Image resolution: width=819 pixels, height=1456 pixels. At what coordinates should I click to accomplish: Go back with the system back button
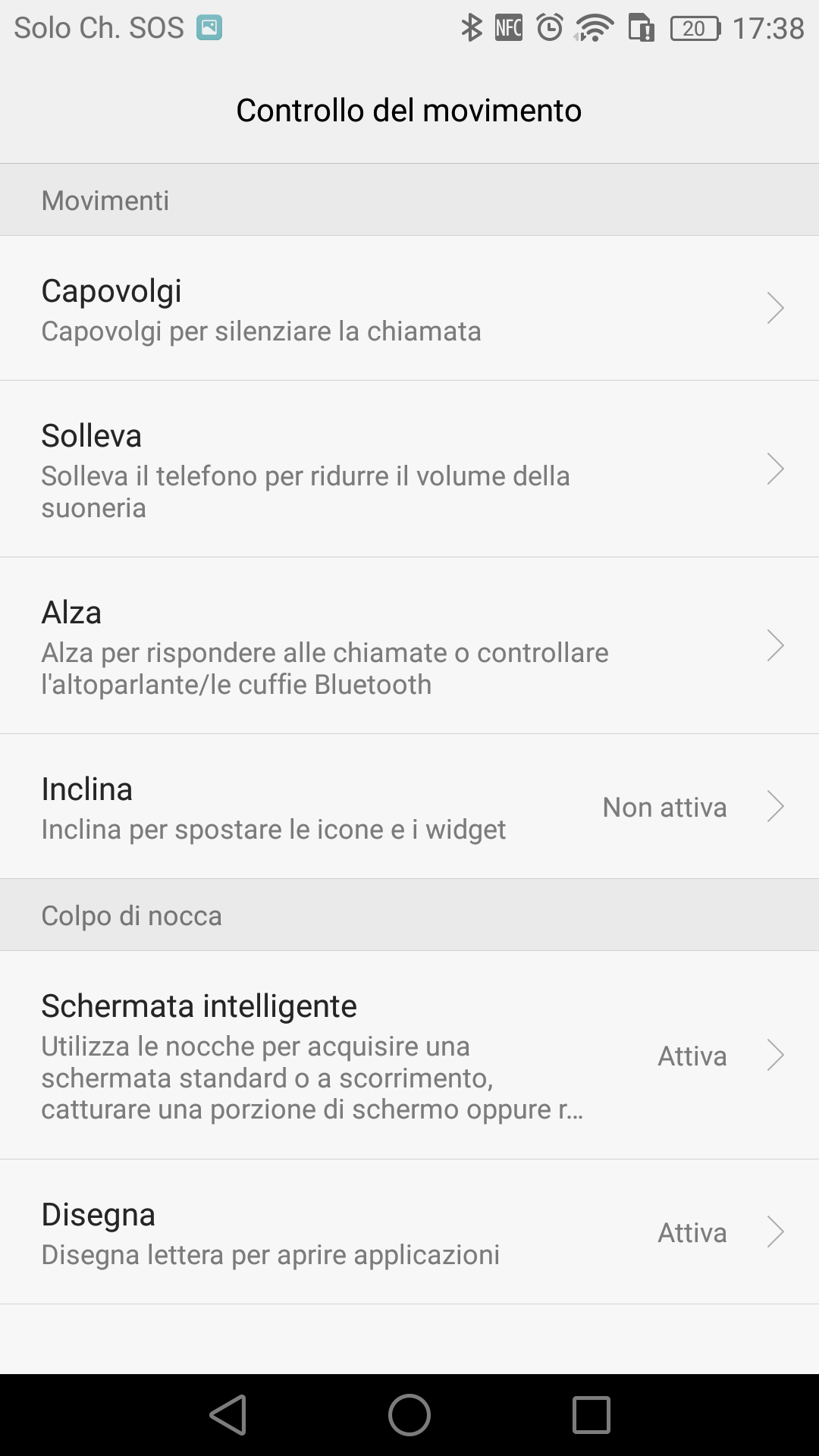pos(228,1415)
